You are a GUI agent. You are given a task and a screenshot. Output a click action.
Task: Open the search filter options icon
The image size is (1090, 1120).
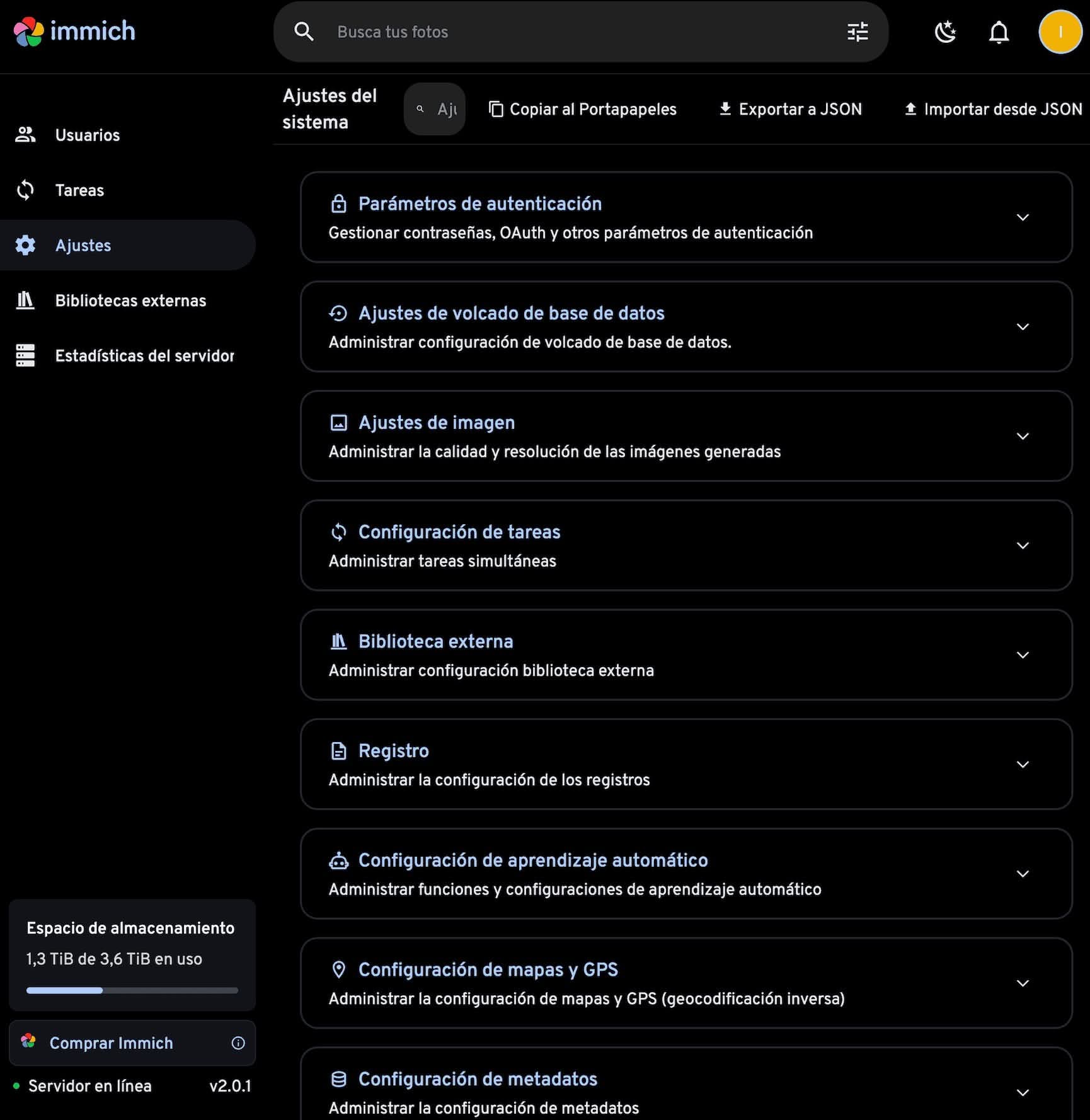click(857, 31)
